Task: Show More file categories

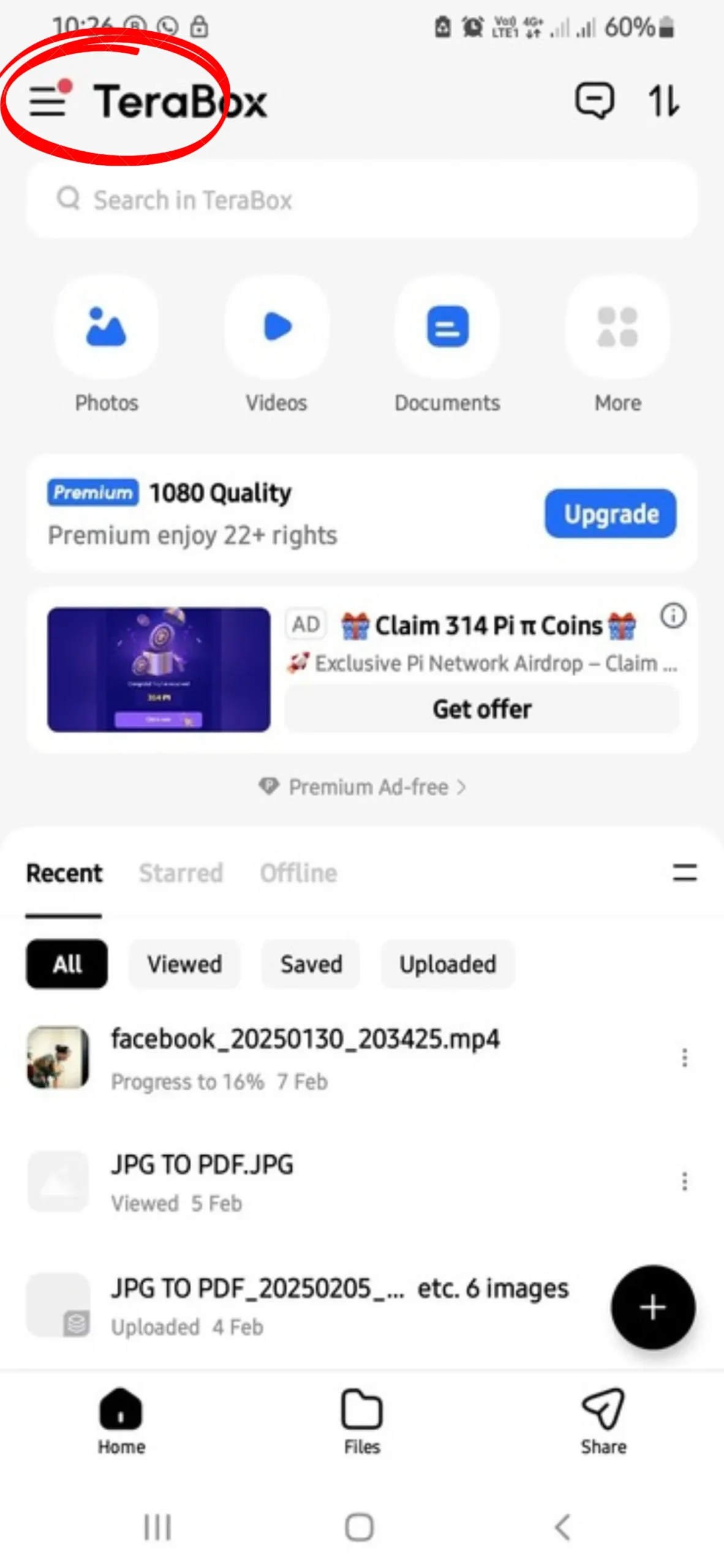Action: pyautogui.click(x=617, y=327)
